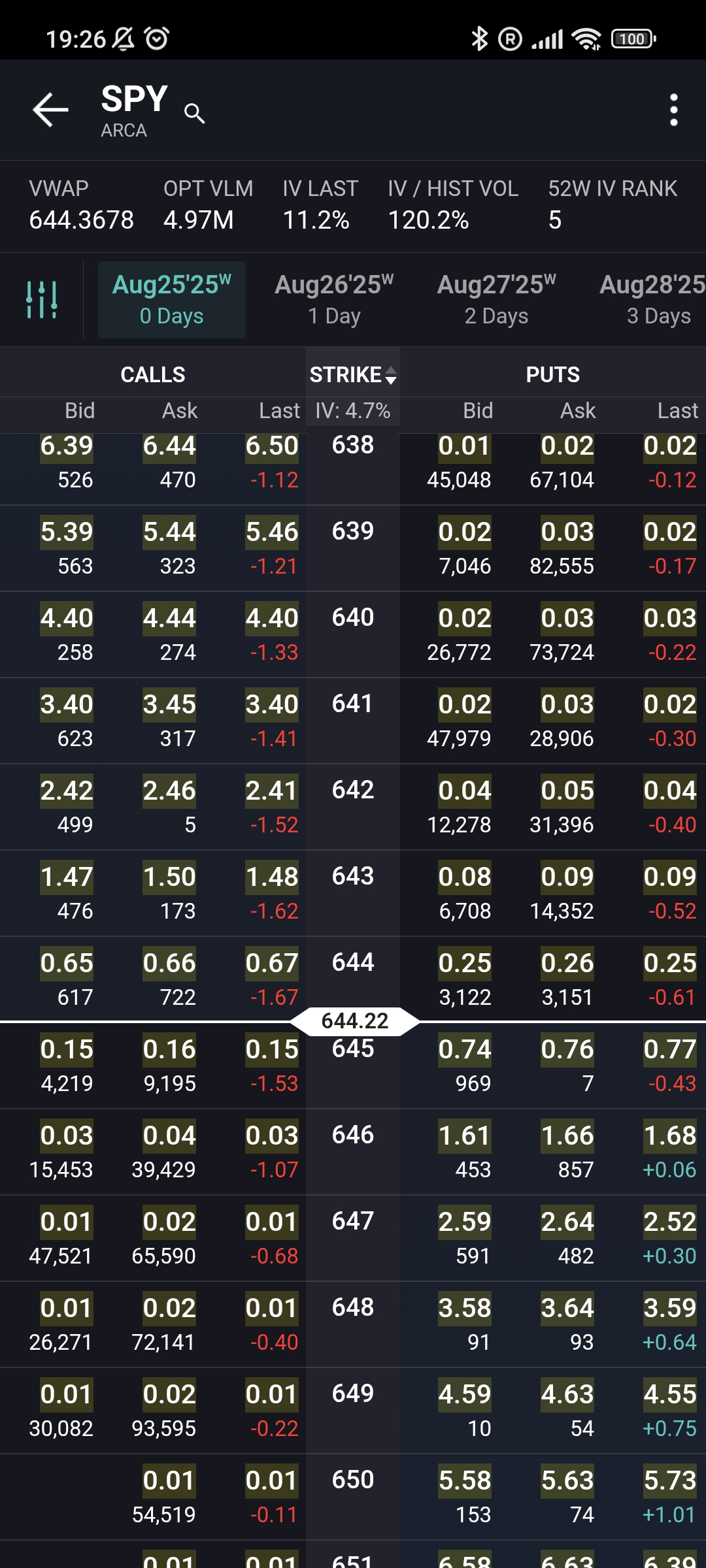Screen dimensions: 706x1568
Task: Select the 650 strike call ask 0.01
Action: point(169,1480)
